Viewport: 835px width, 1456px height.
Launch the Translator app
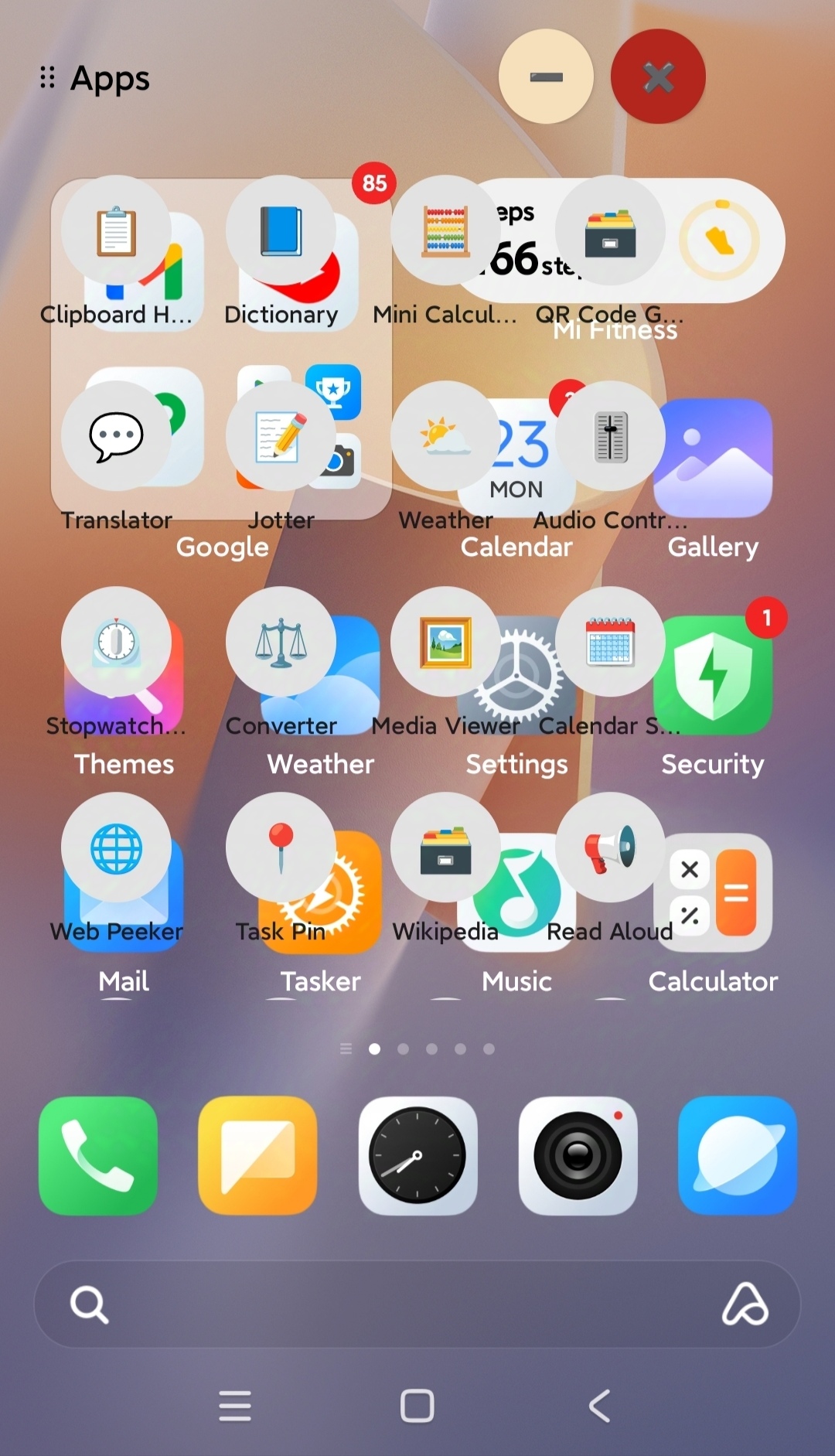click(116, 436)
